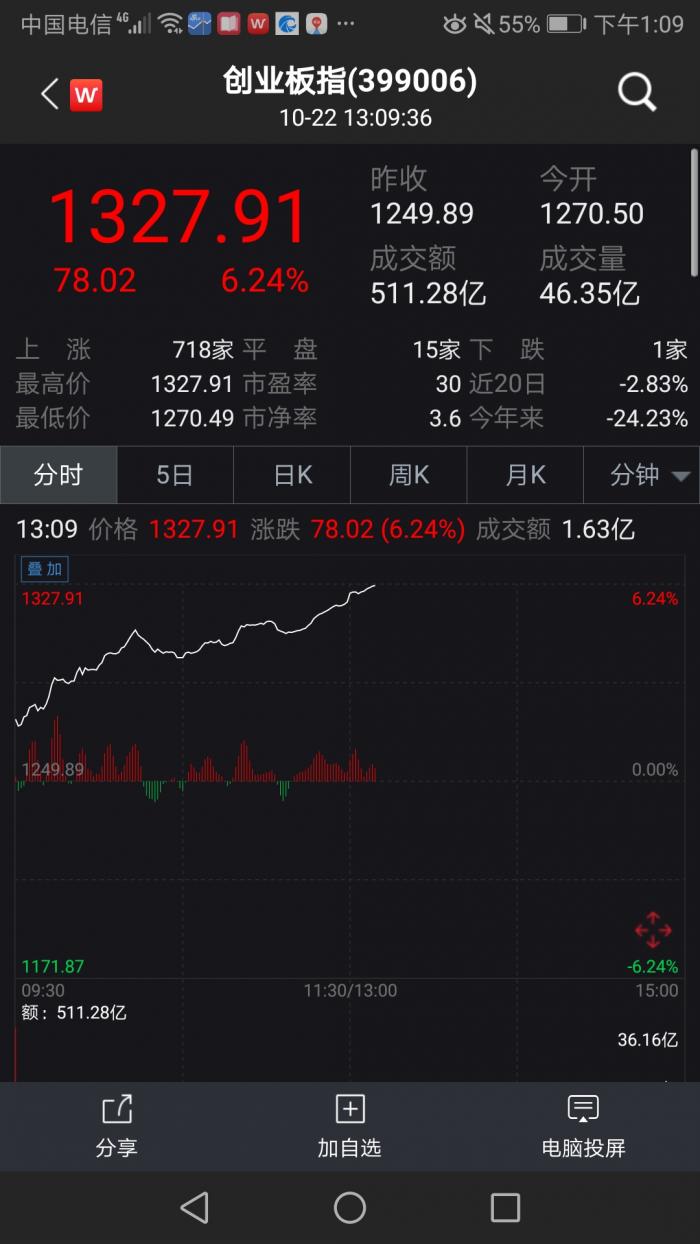Switch to the 5日 chart tab

175,475
